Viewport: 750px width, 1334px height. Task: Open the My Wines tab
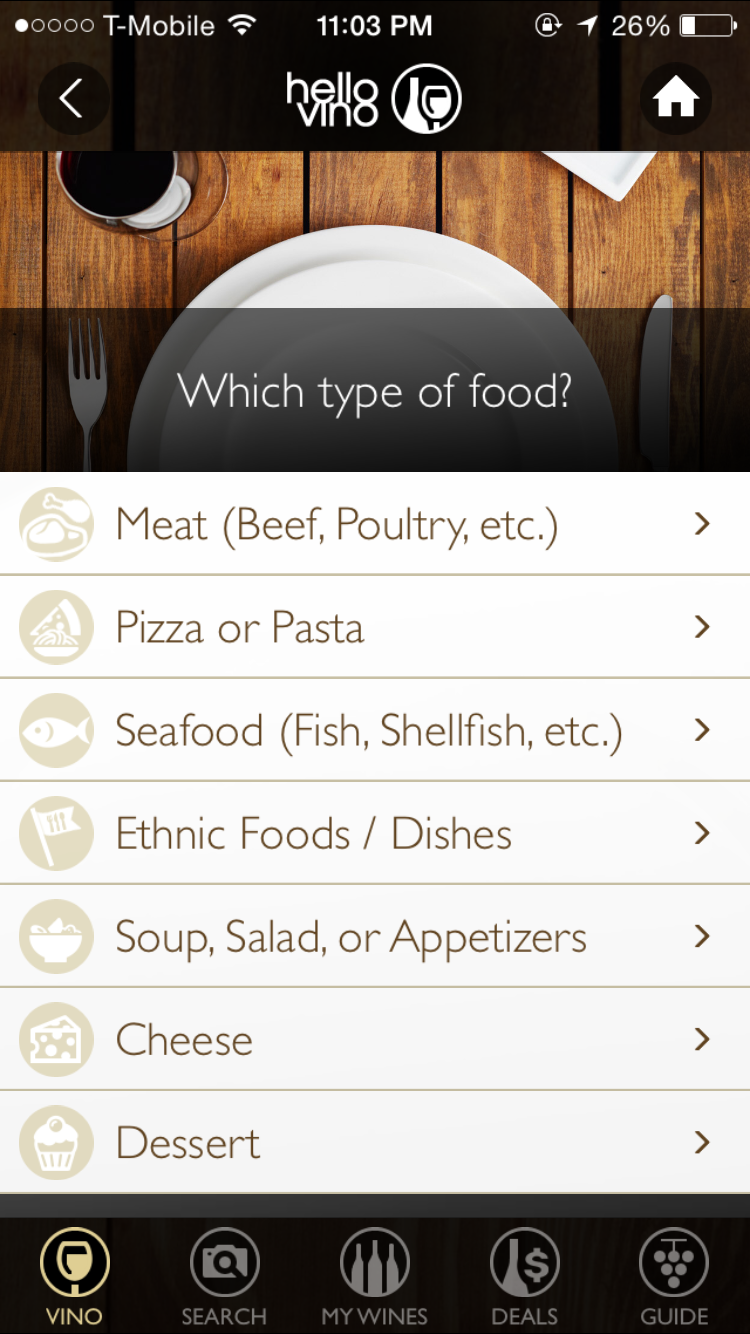[x=375, y=1276]
